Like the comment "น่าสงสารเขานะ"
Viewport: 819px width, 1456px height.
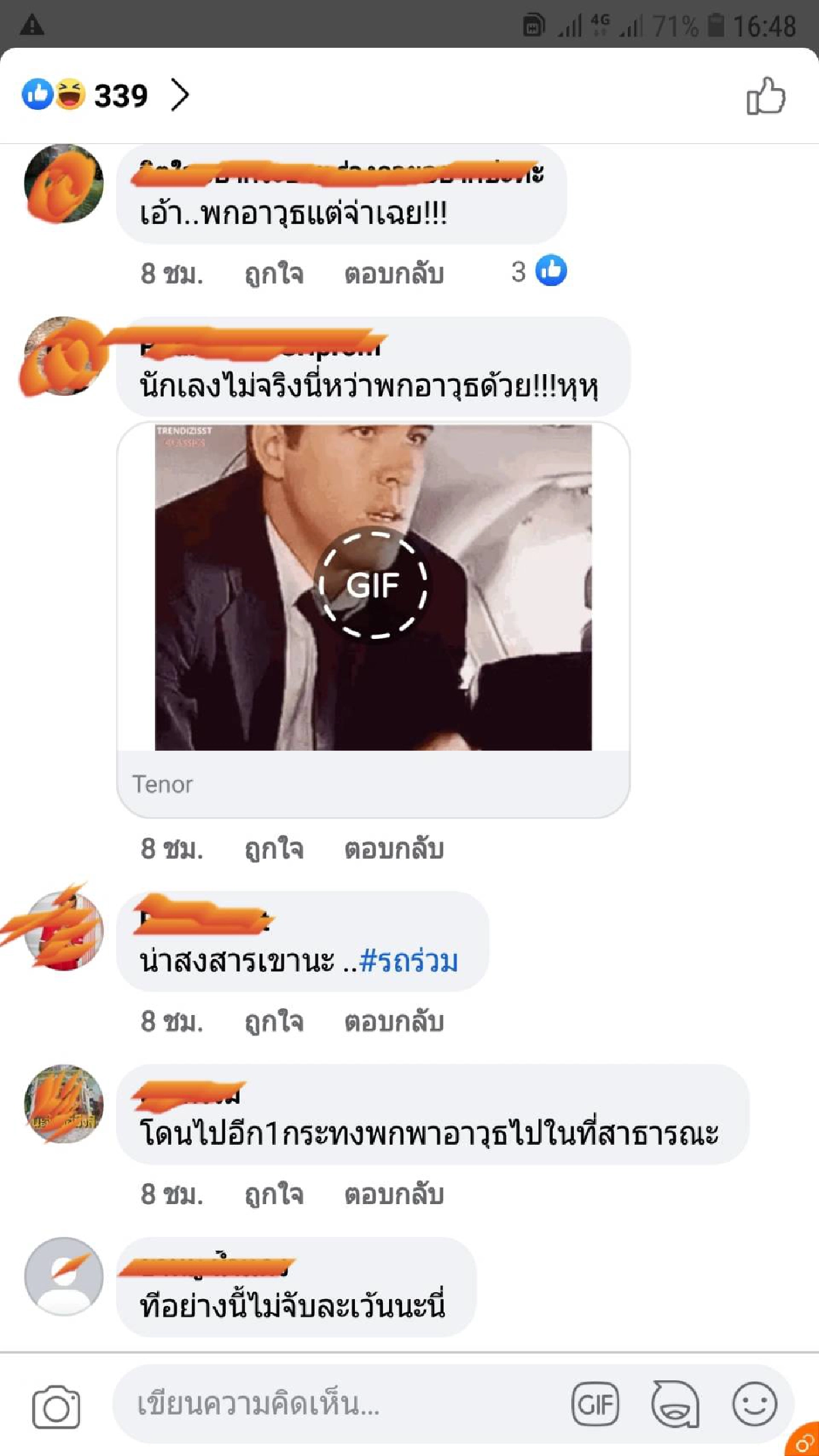coord(274,1021)
